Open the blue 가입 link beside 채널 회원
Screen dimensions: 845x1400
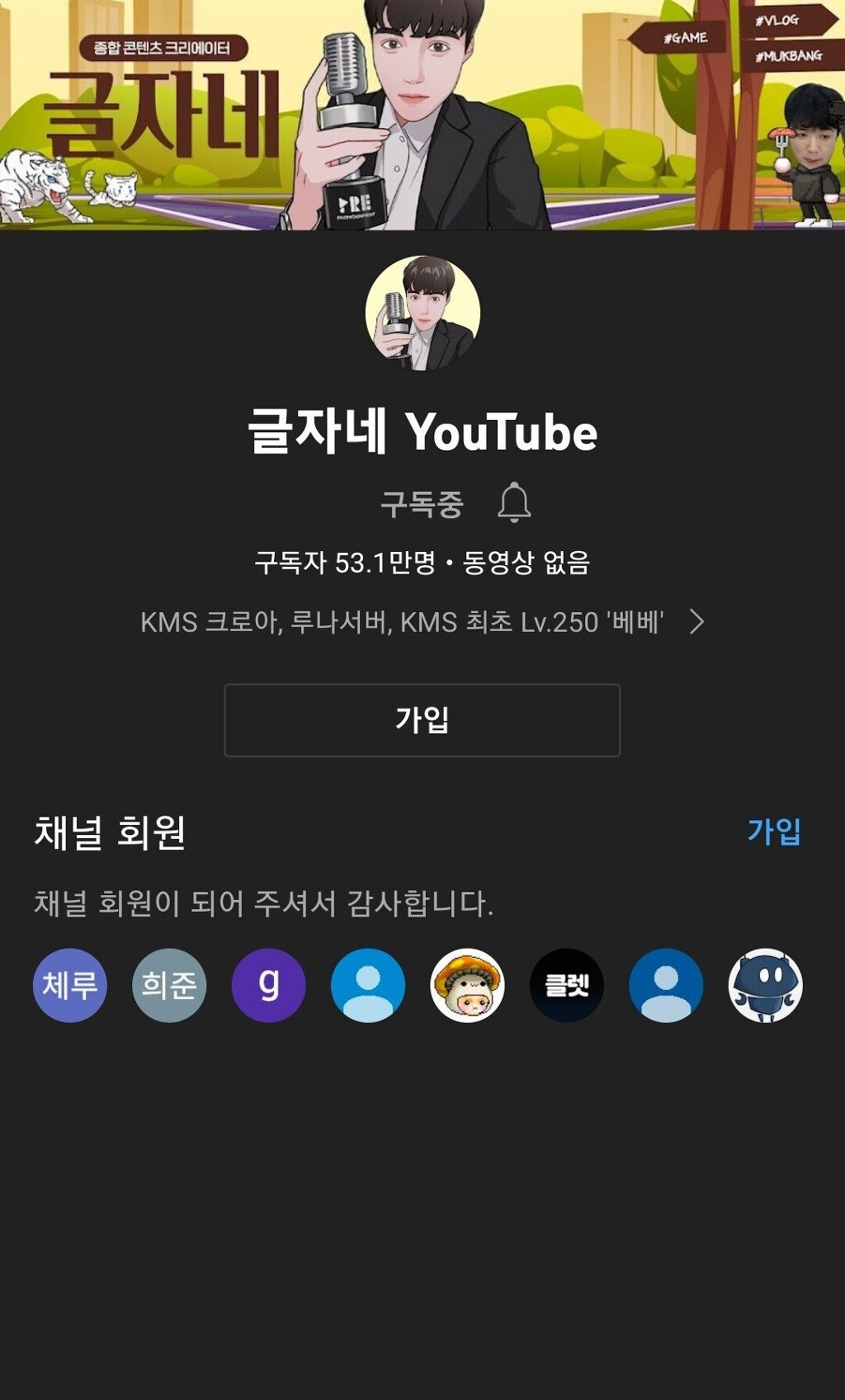[x=773, y=831]
